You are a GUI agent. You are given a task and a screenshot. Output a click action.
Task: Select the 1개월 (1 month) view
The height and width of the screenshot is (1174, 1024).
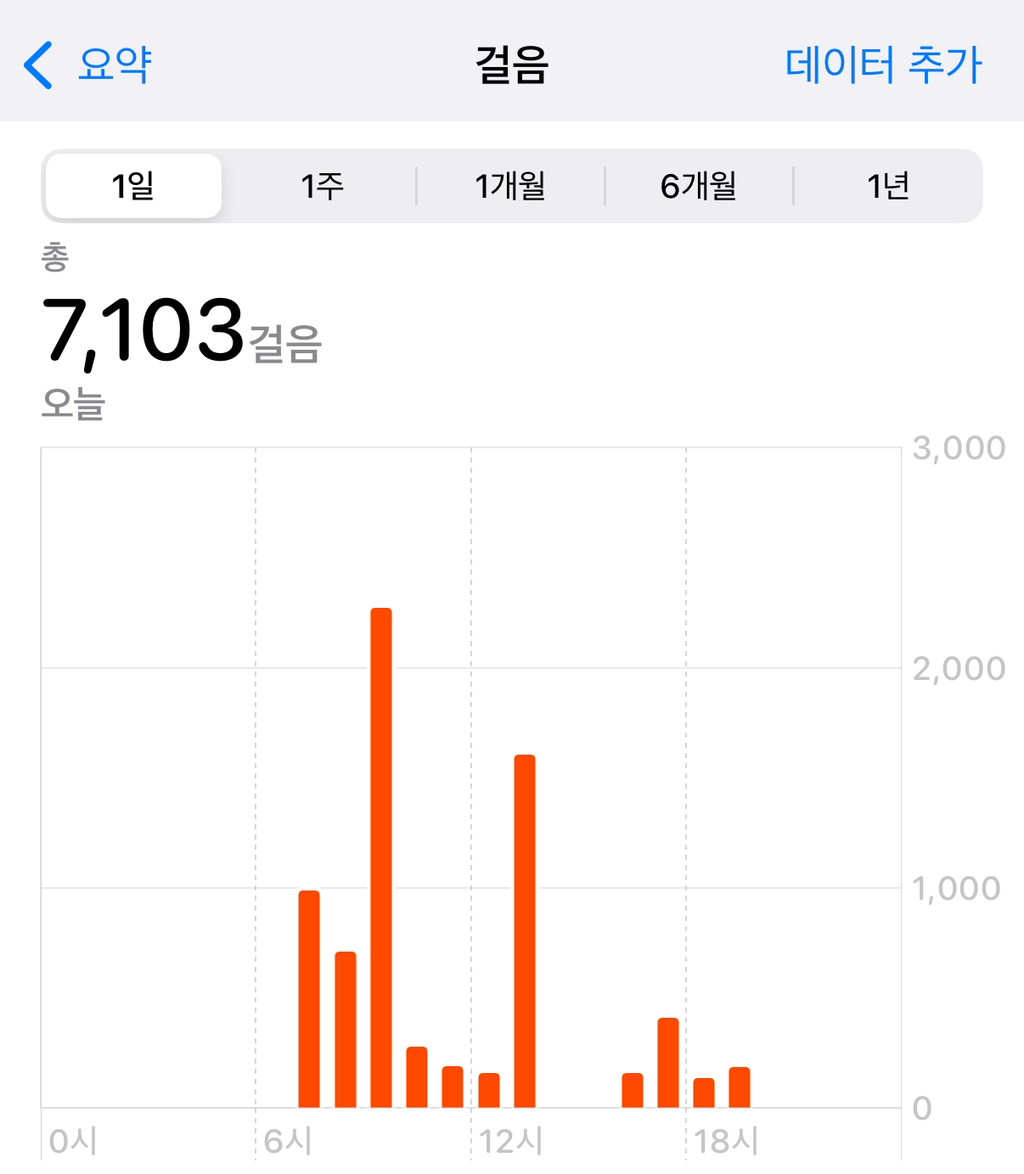[510, 186]
